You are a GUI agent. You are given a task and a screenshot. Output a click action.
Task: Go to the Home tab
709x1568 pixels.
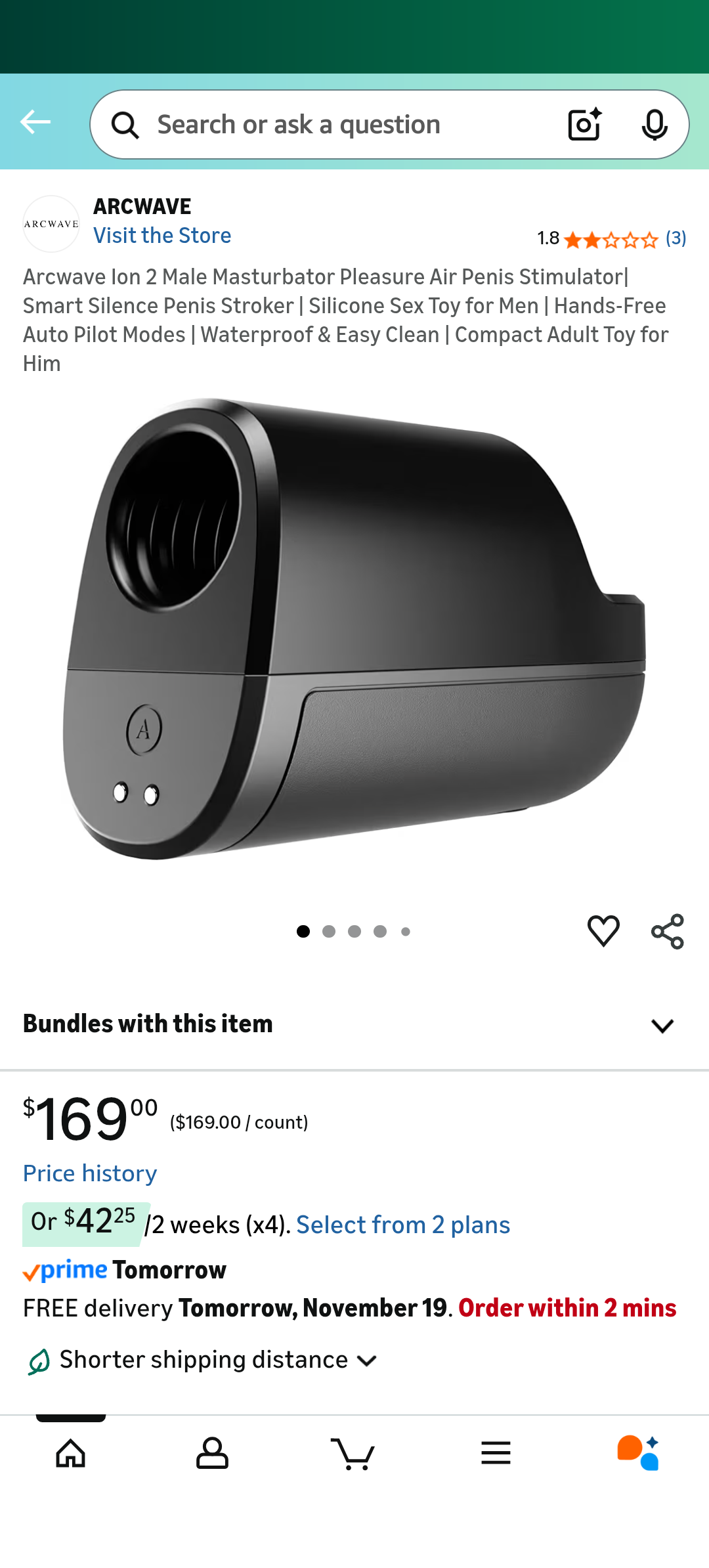(x=71, y=1453)
